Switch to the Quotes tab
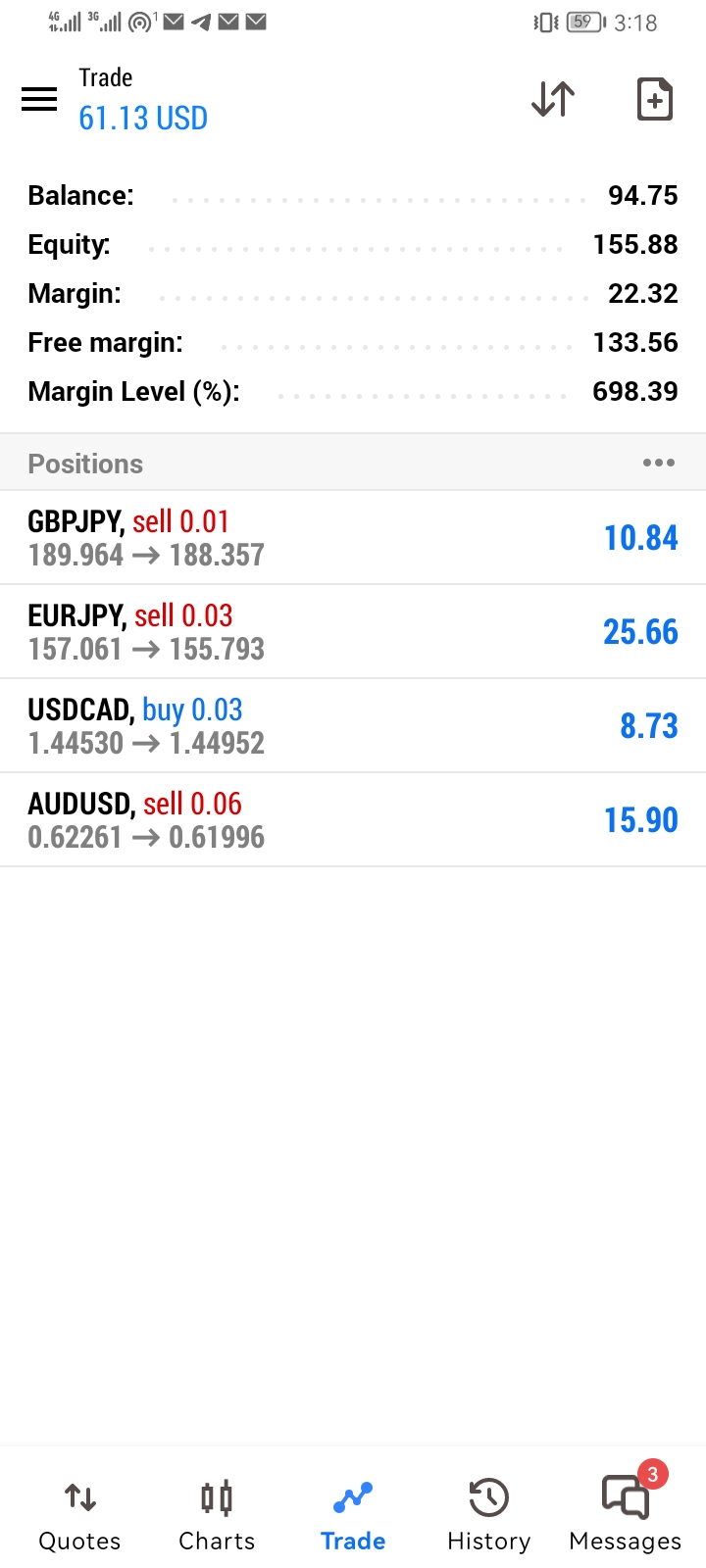Screen dimensions: 706x1568 pyautogui.click(x=79, y=1516)
